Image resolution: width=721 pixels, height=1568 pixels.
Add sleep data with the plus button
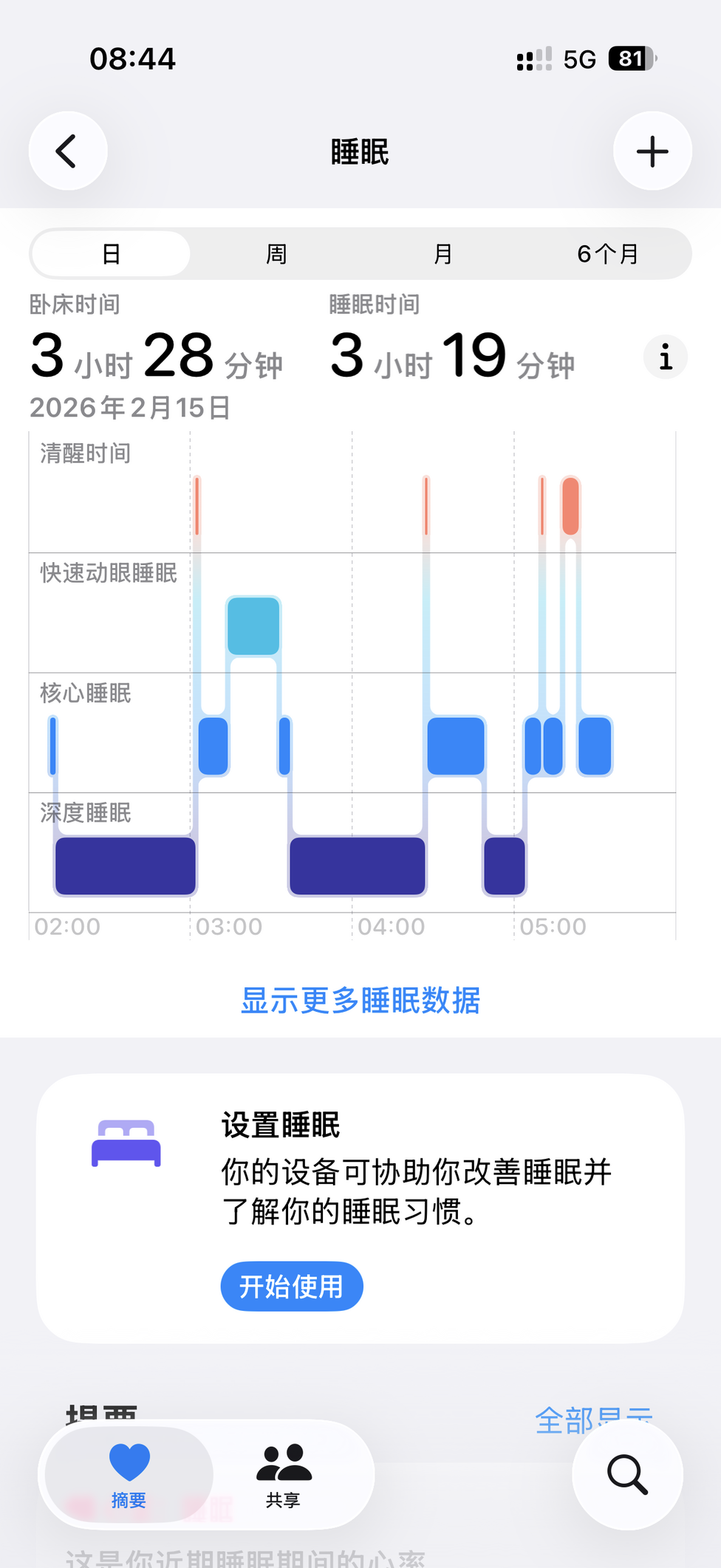point(652,151)
